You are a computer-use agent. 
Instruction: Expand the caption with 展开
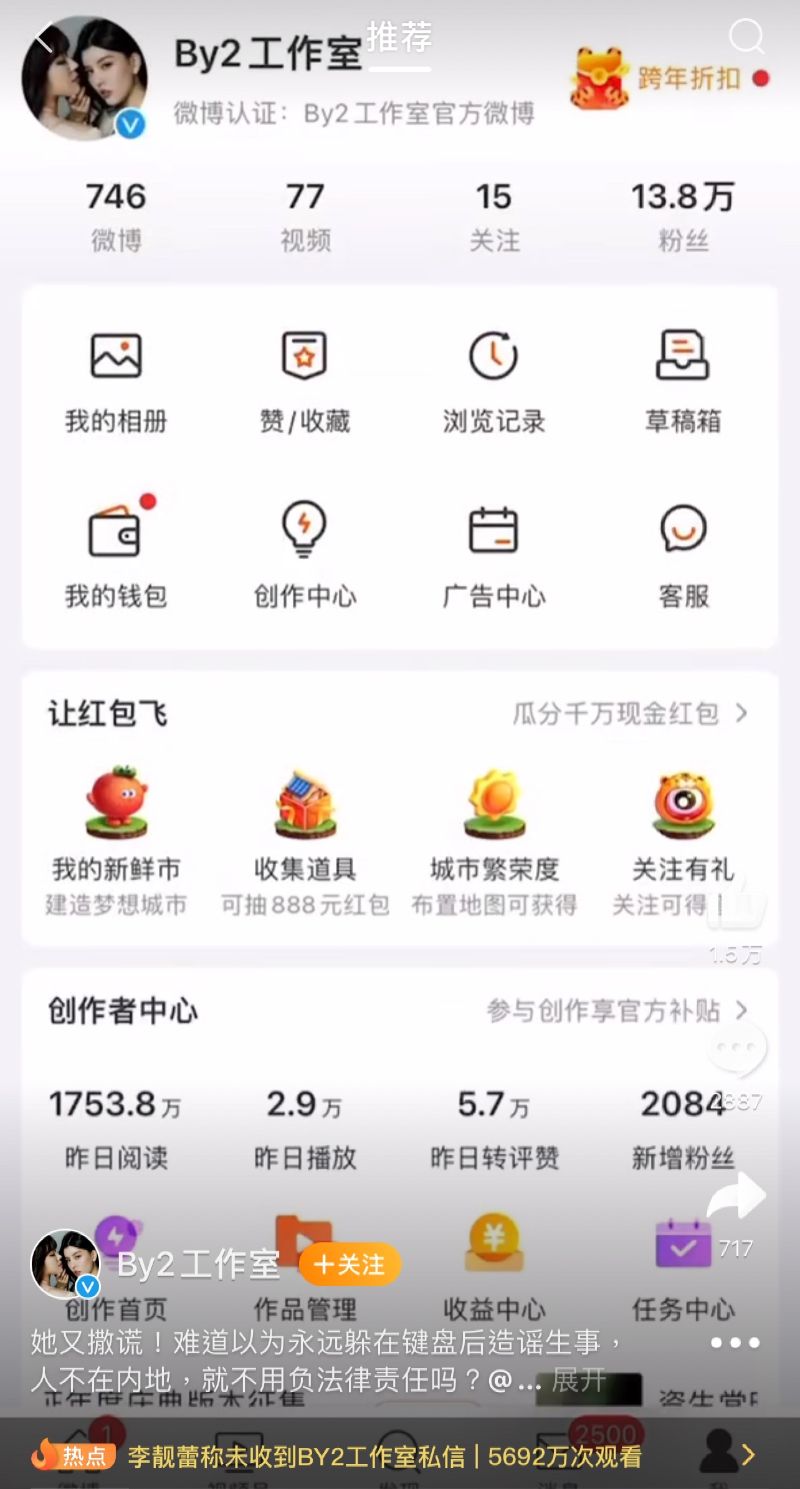pyautogui.click(x=579, y=1380)
